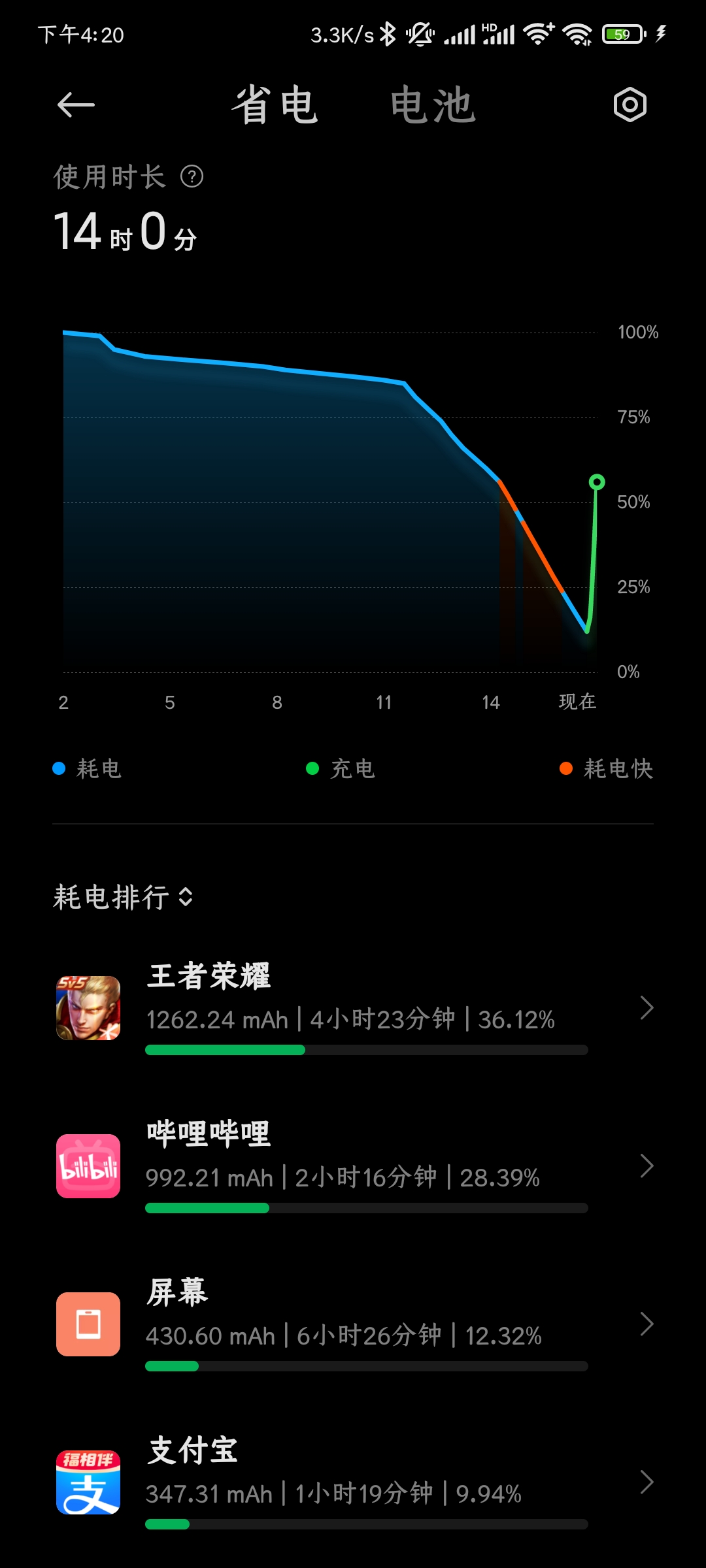The image size is (706, 1568).
Task: Switch to the 电池 tab
Action: [433, 105]
